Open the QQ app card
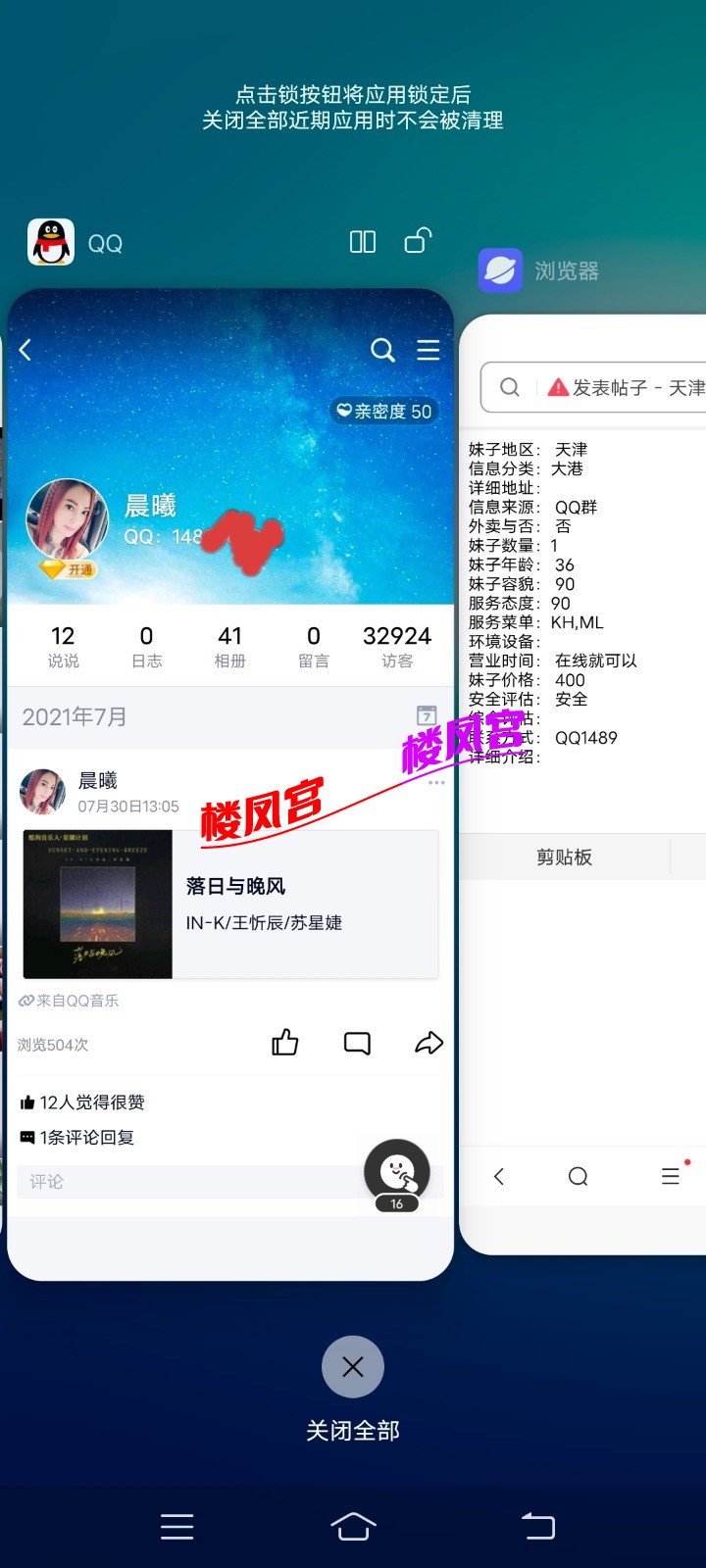Image resolution: width=706 pixels, height=1568 pixels. [x=230, y=784]
